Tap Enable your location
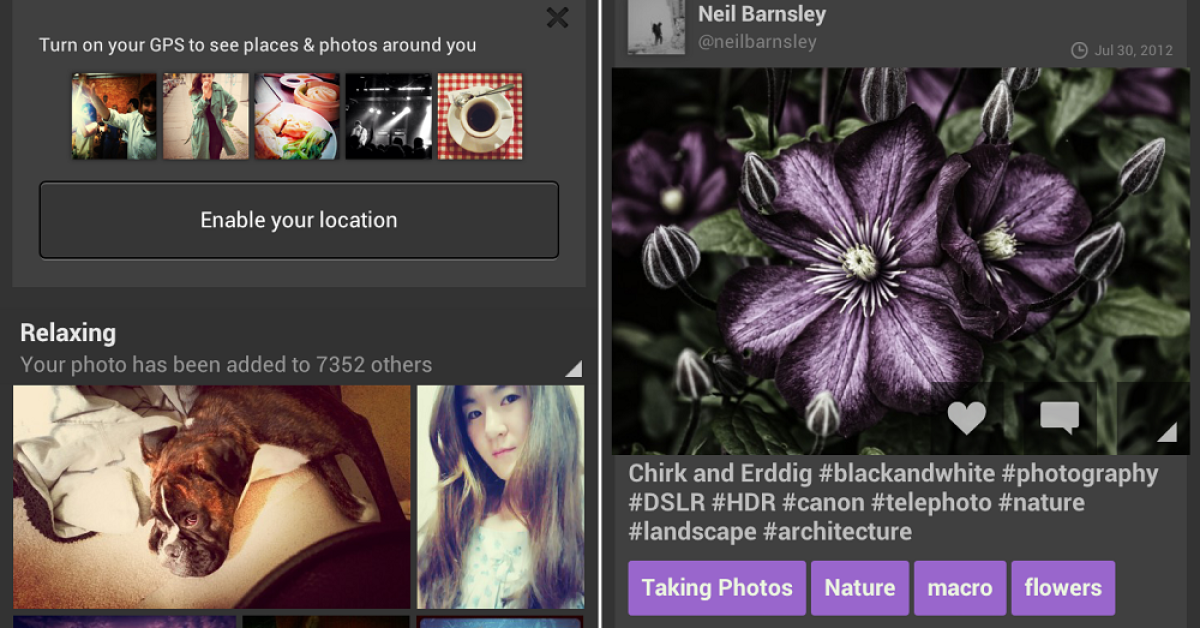The image size is (1200, 628). 299,220
